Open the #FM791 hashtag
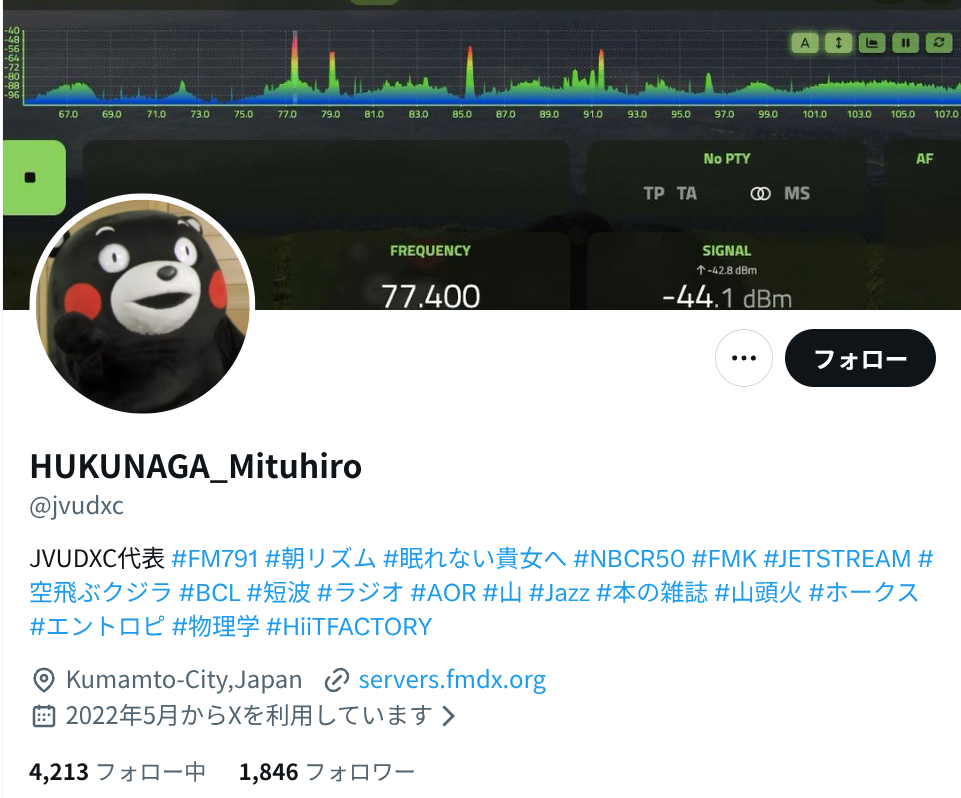The height and width of the screenshot is (798, 961). coord(215,559)
